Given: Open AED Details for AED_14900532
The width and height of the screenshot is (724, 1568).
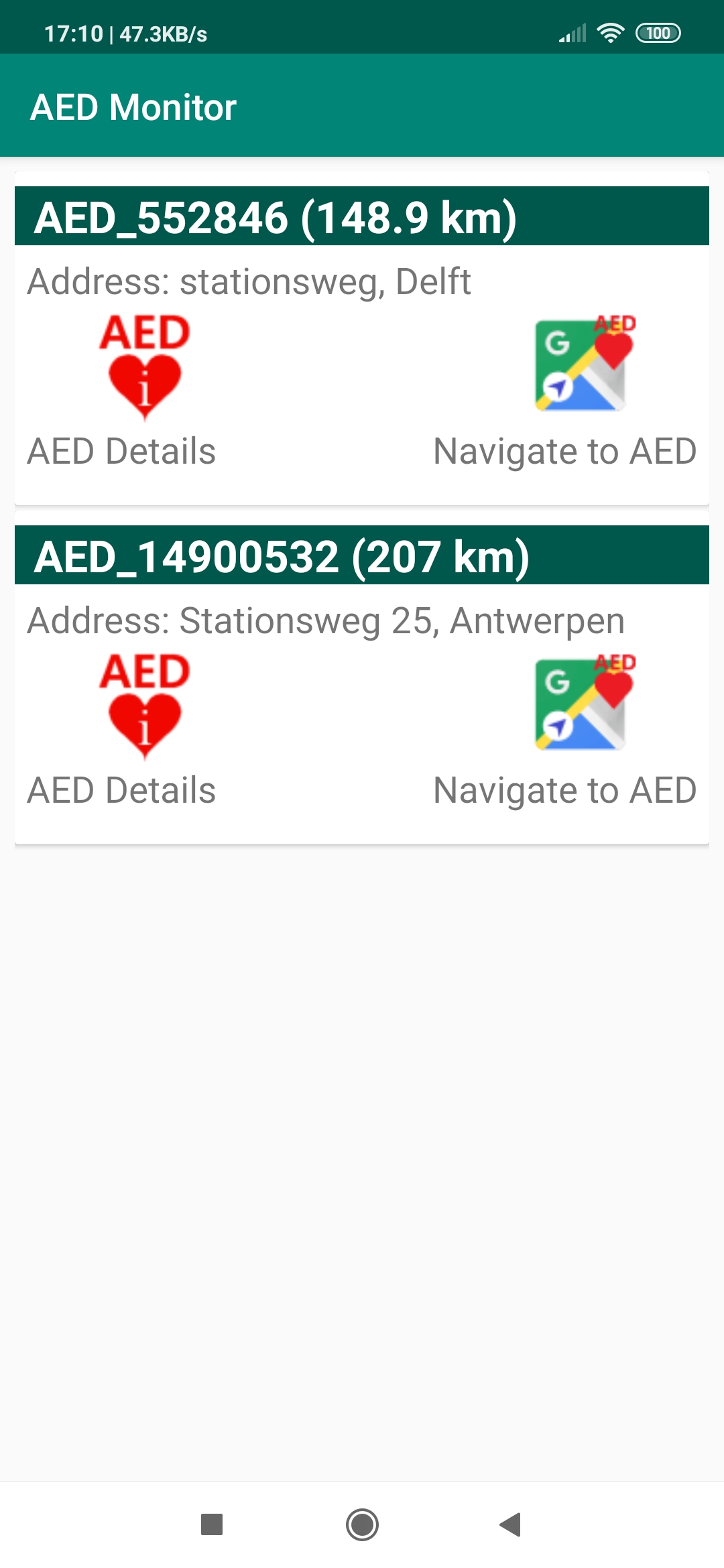Looking at the screenshot, I should point(144,708).
